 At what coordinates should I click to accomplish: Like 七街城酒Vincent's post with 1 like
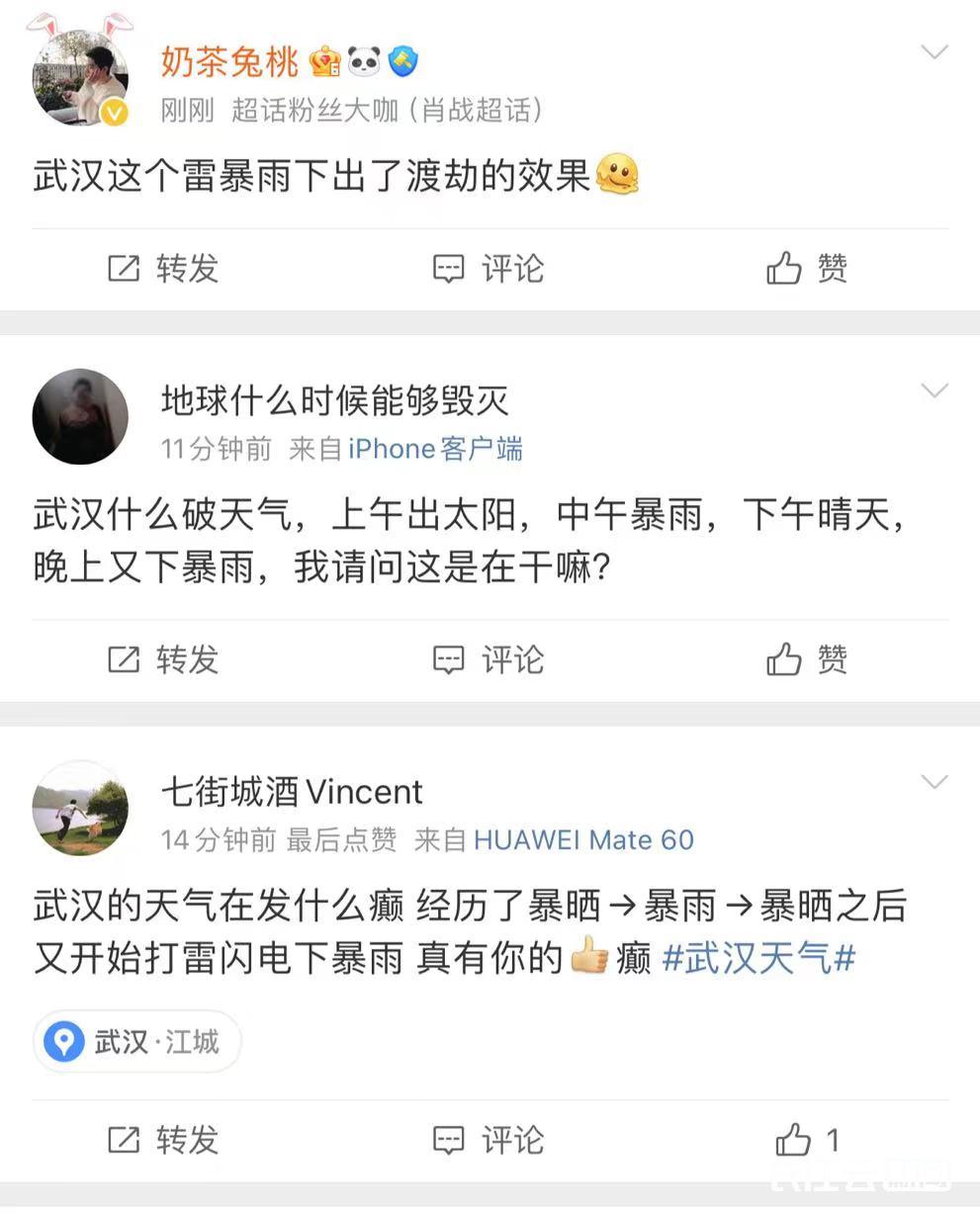click(807, 1140)
